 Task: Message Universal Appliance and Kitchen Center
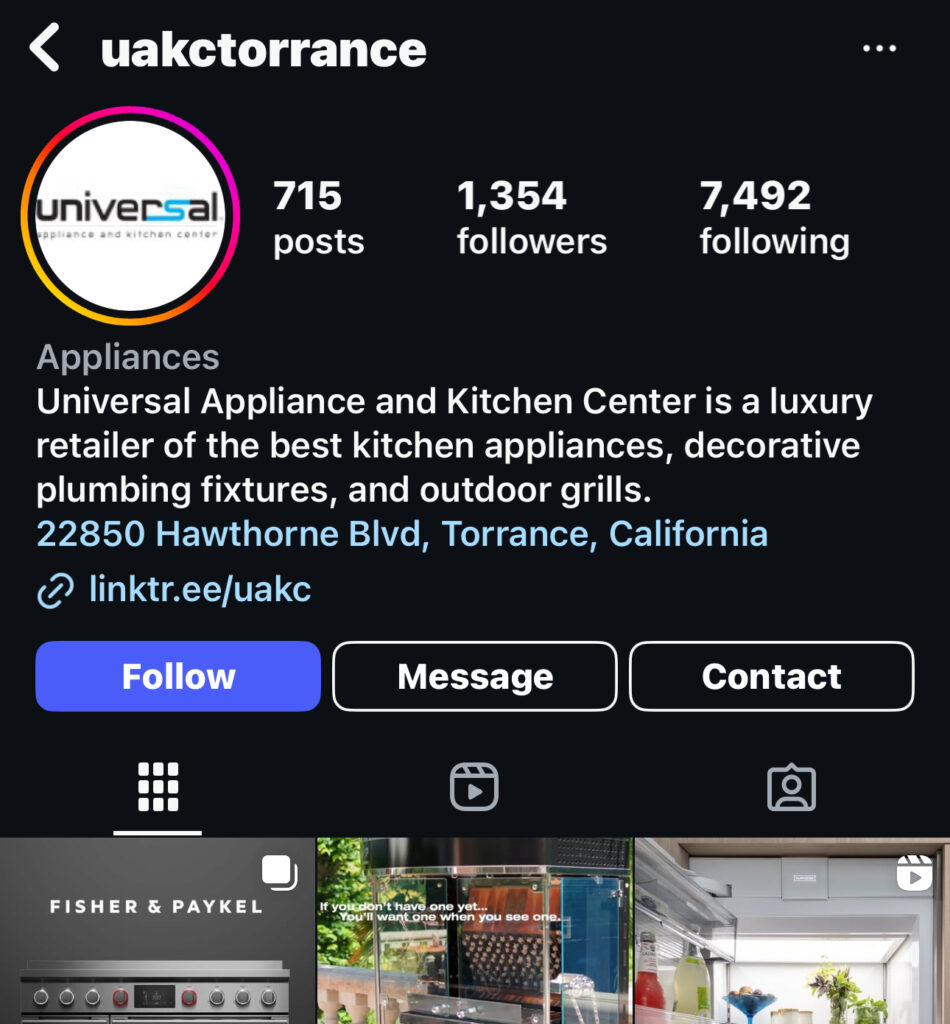point(475,676)
